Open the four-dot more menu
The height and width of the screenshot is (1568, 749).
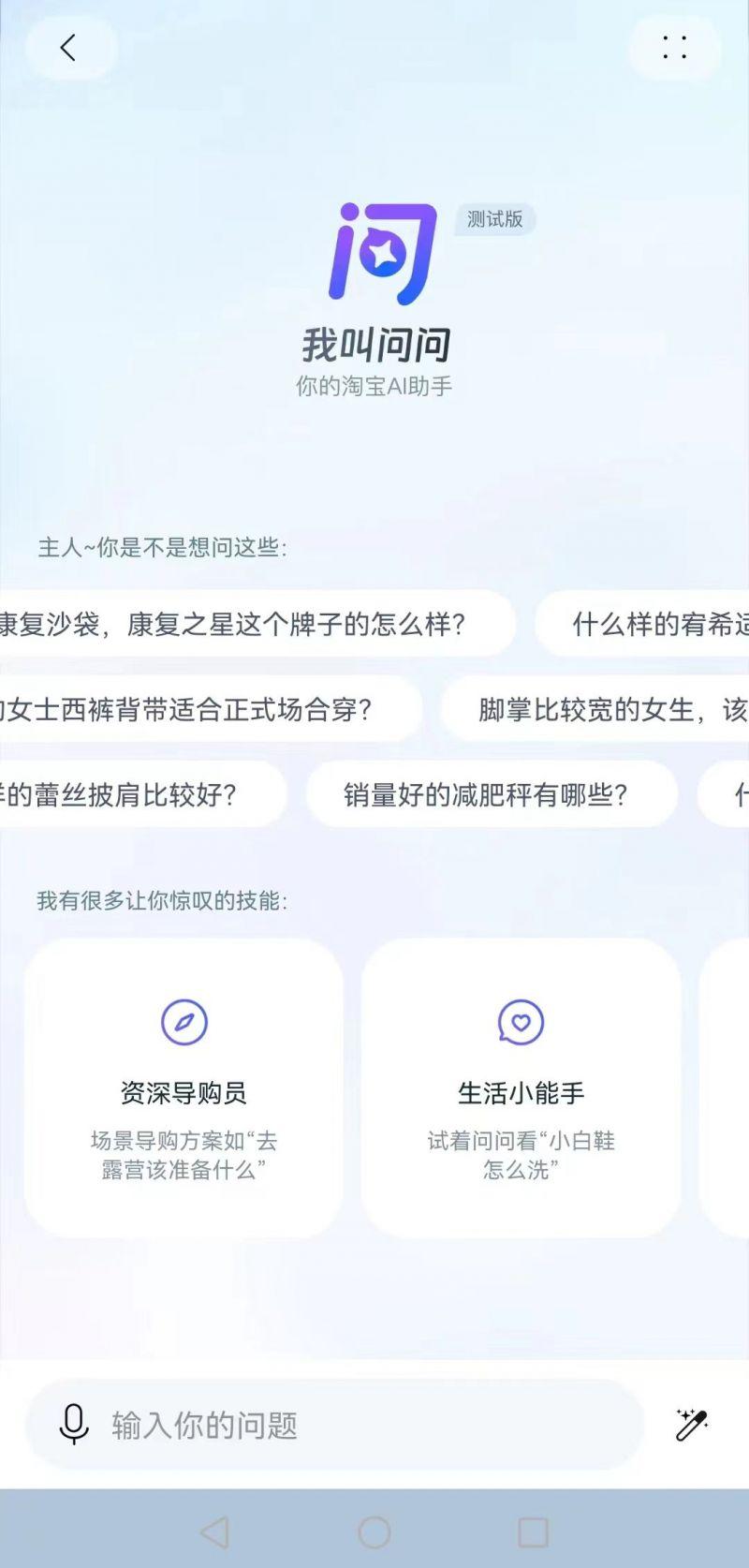tap(674, 48)
